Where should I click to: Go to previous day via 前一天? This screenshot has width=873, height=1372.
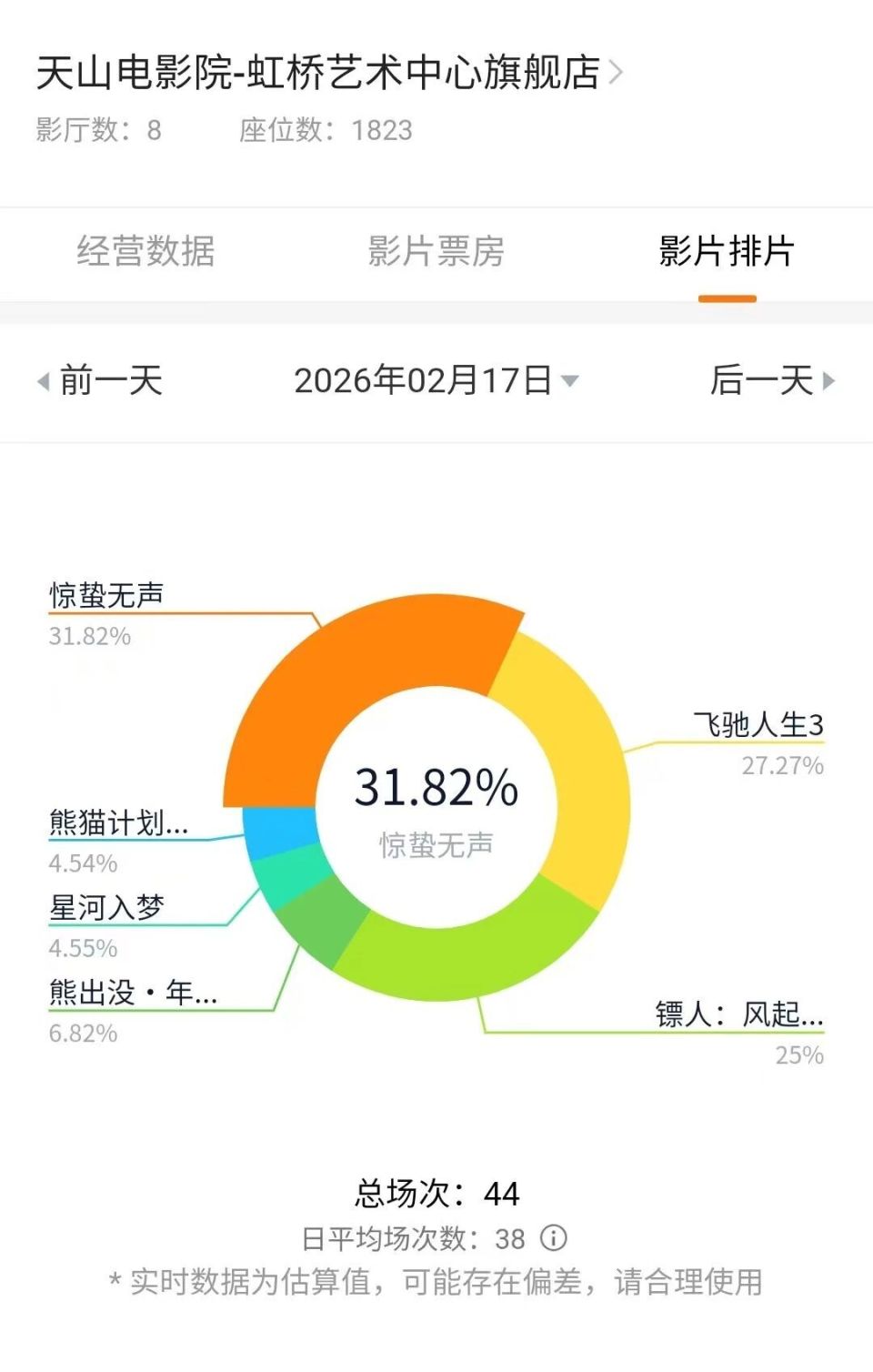(106, 382)
